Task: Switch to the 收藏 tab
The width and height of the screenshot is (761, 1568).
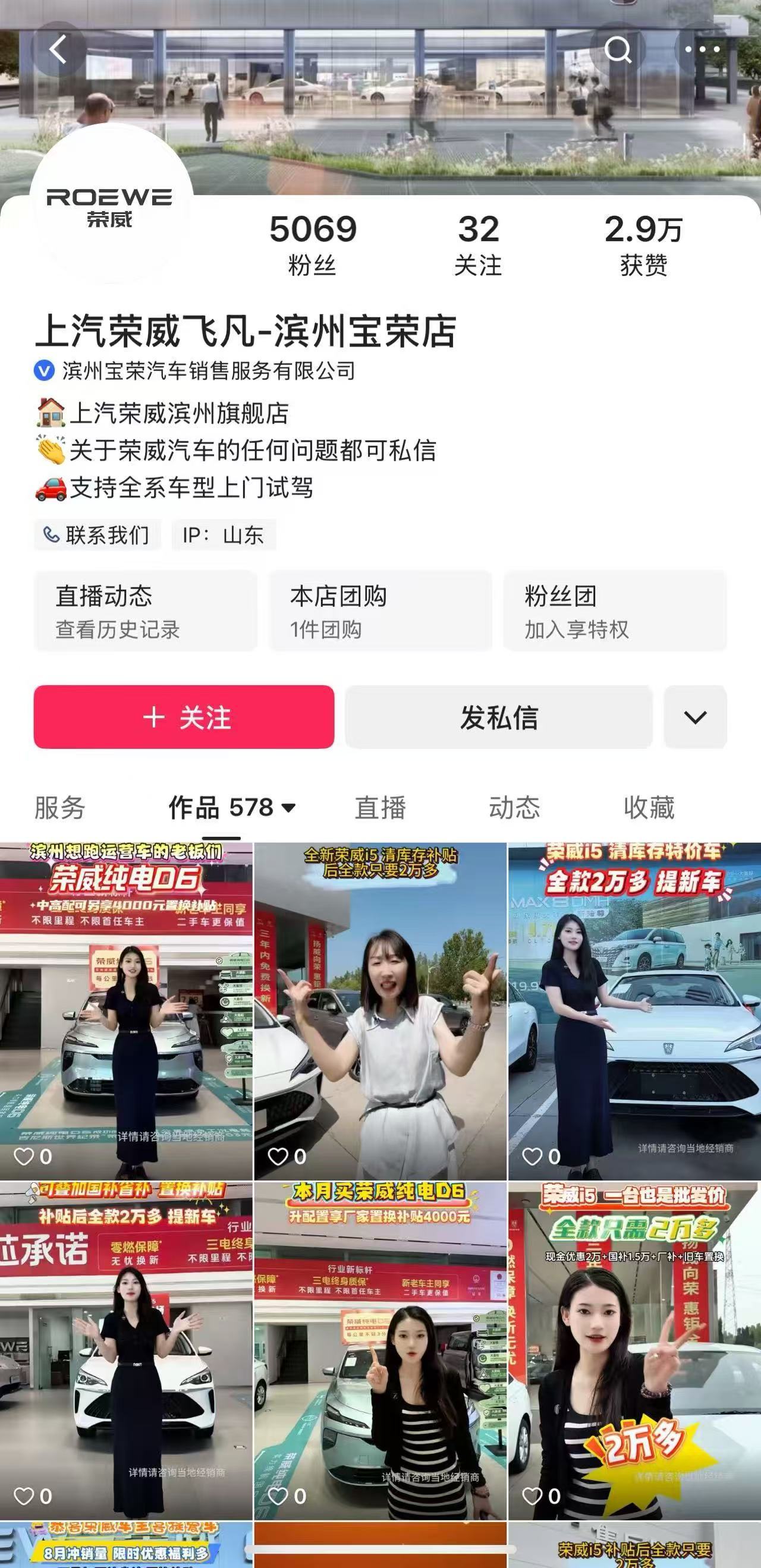Action: (x=649, y=808)
